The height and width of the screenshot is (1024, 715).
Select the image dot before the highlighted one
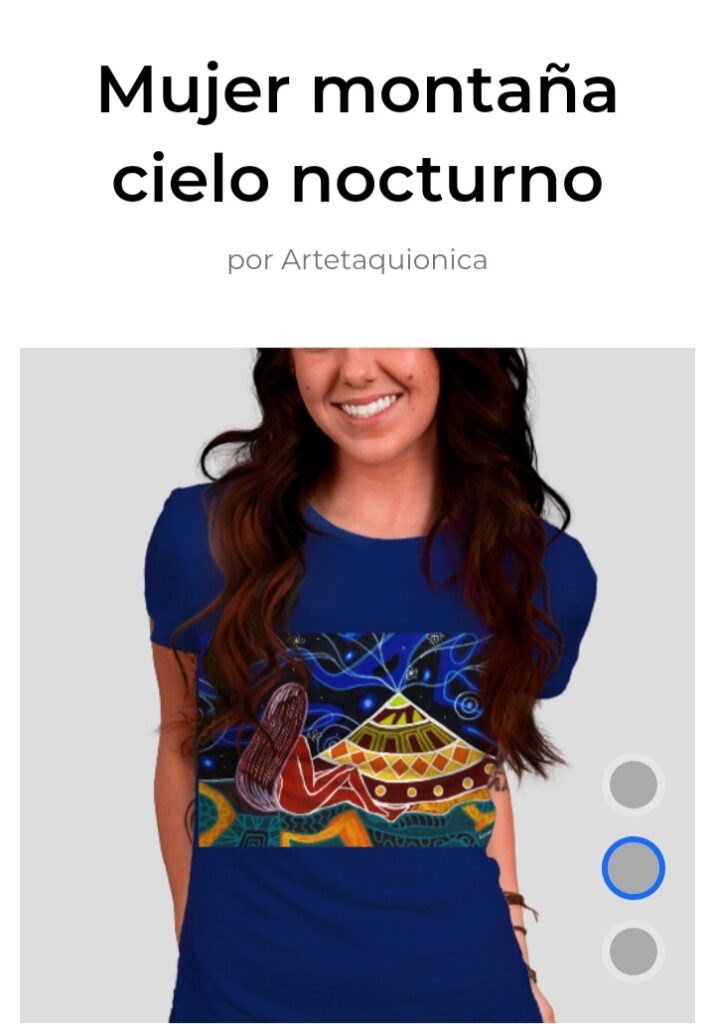click(633, 785)
